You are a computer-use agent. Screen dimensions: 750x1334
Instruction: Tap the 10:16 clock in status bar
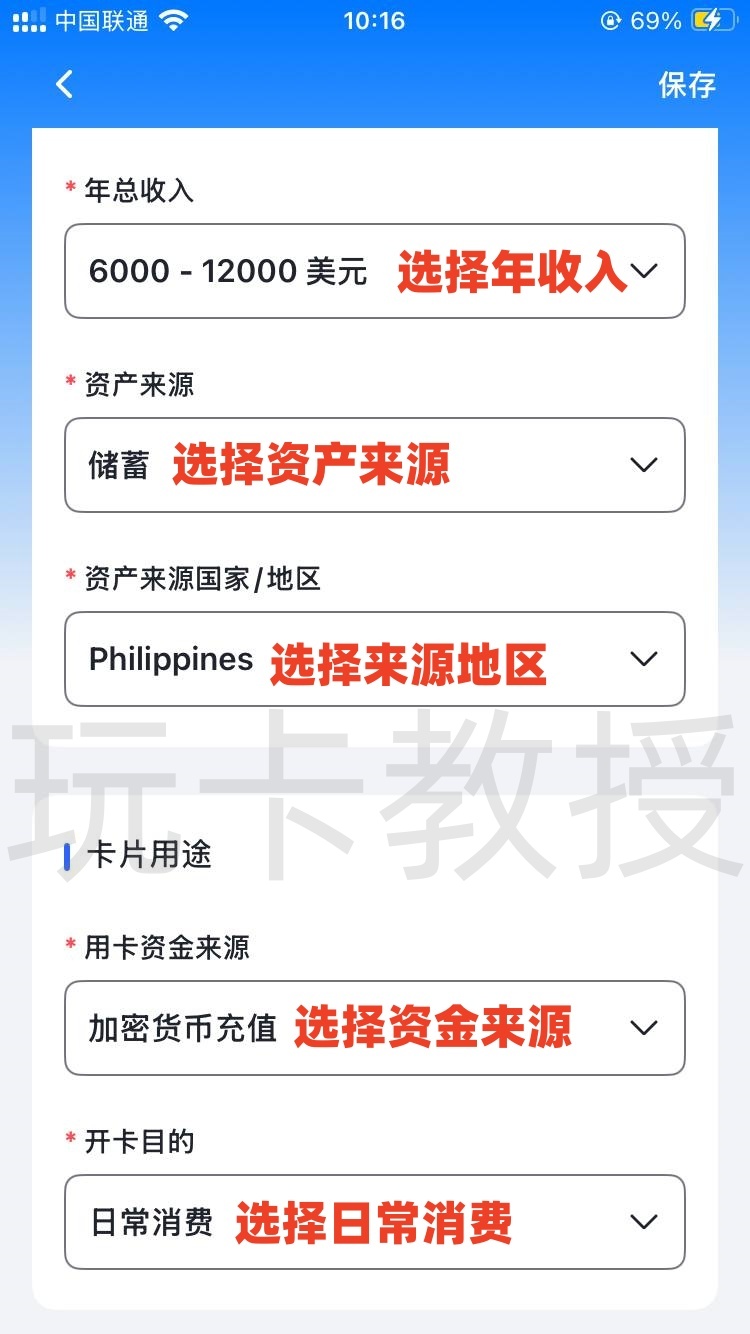375,19
